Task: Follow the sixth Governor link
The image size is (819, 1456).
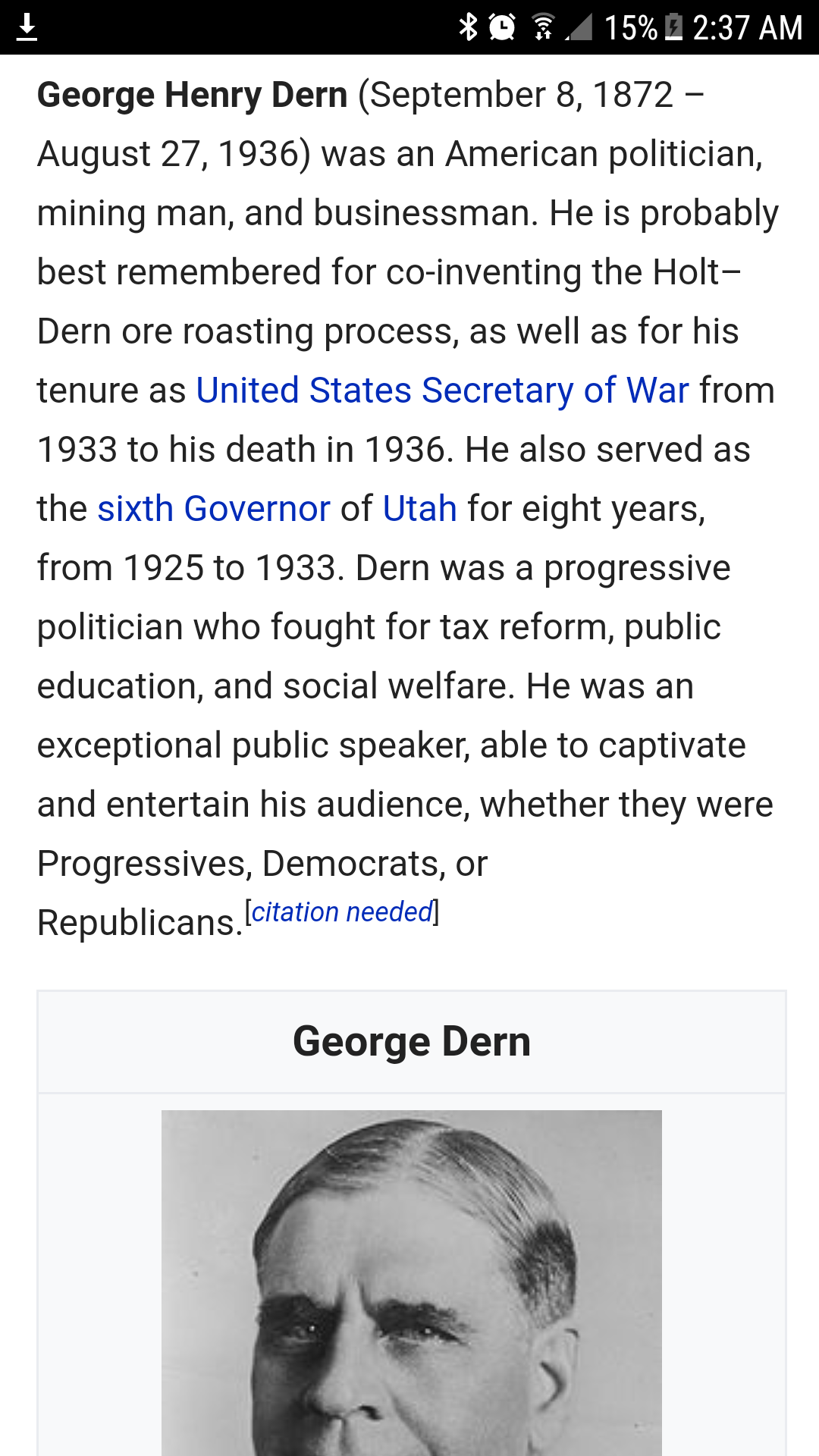Action: [x=214, y=510]
